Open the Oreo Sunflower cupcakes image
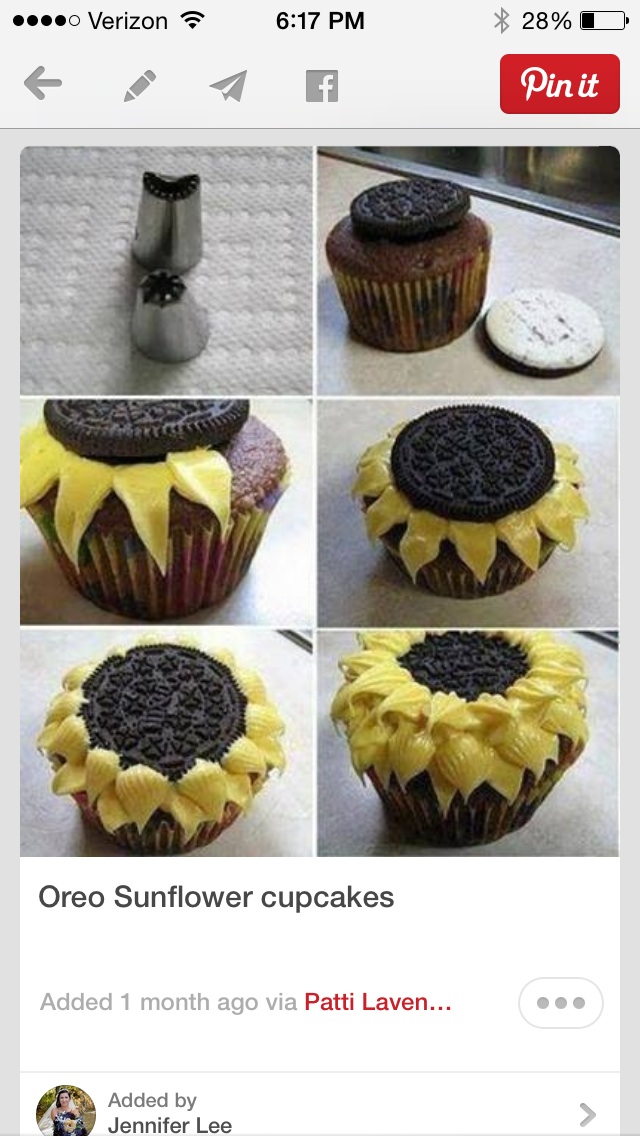This screenshot has width=640, height=1136. coord(320,501)
